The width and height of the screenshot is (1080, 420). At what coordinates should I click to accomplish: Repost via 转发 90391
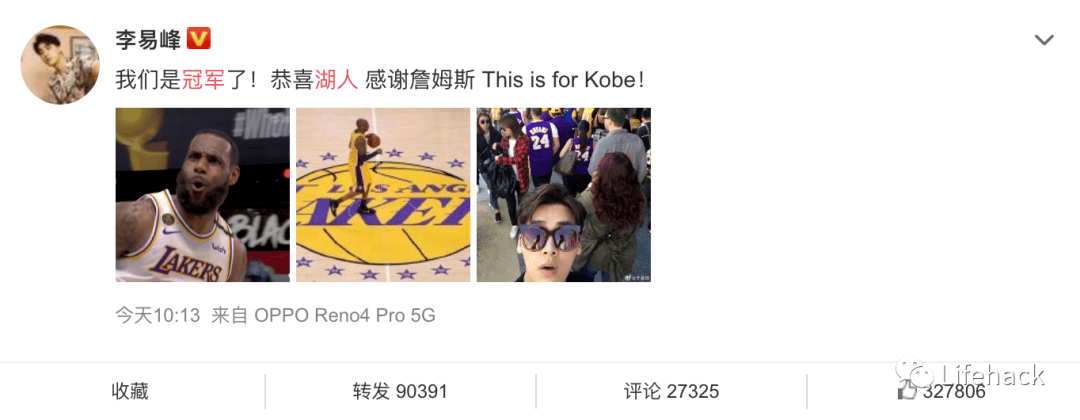pos(400,391)
